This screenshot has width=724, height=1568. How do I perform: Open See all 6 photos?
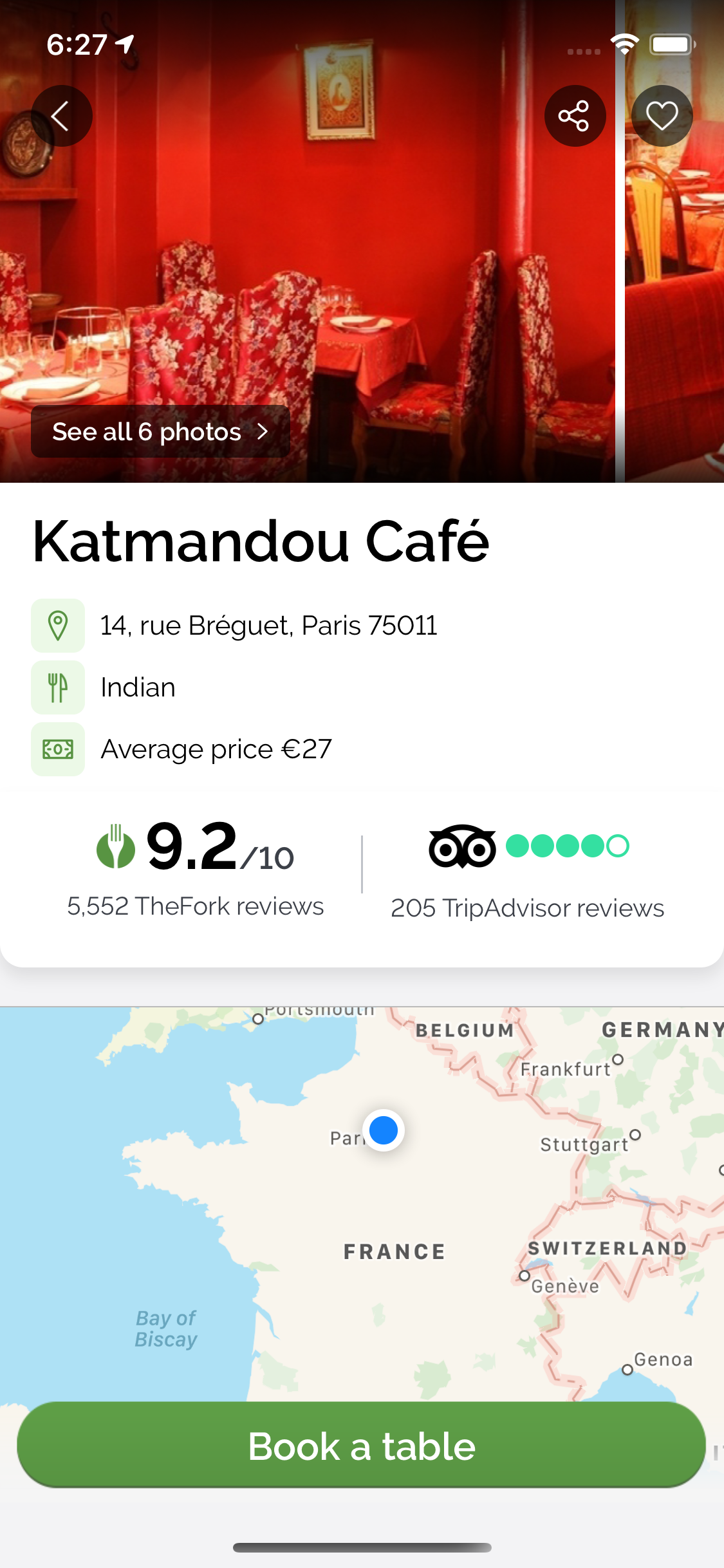pyautogui.click(x=160, y=431)
